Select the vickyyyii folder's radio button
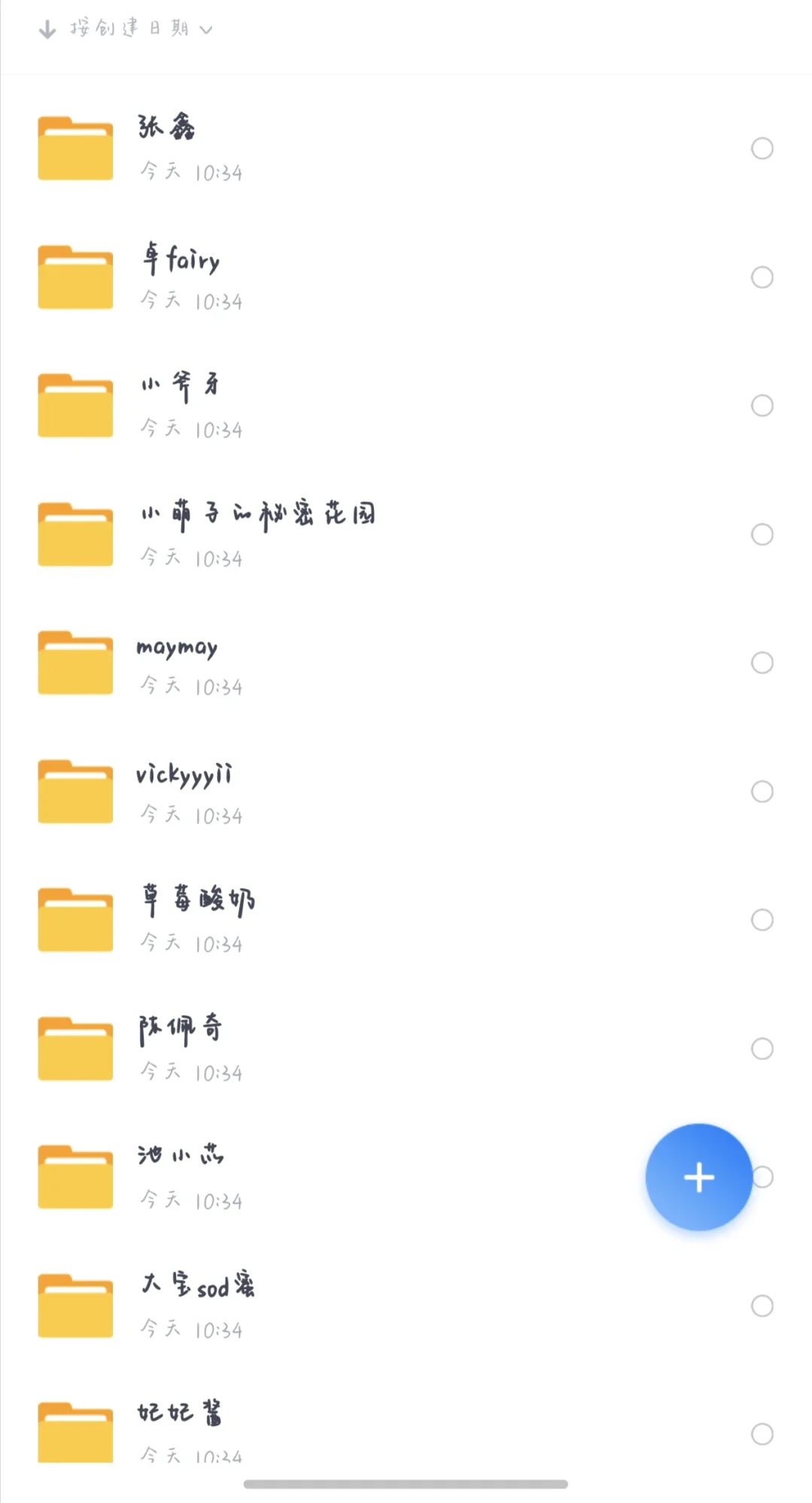Image resolution: width=812 pixels, height=1503 pixels. (762, 791)
